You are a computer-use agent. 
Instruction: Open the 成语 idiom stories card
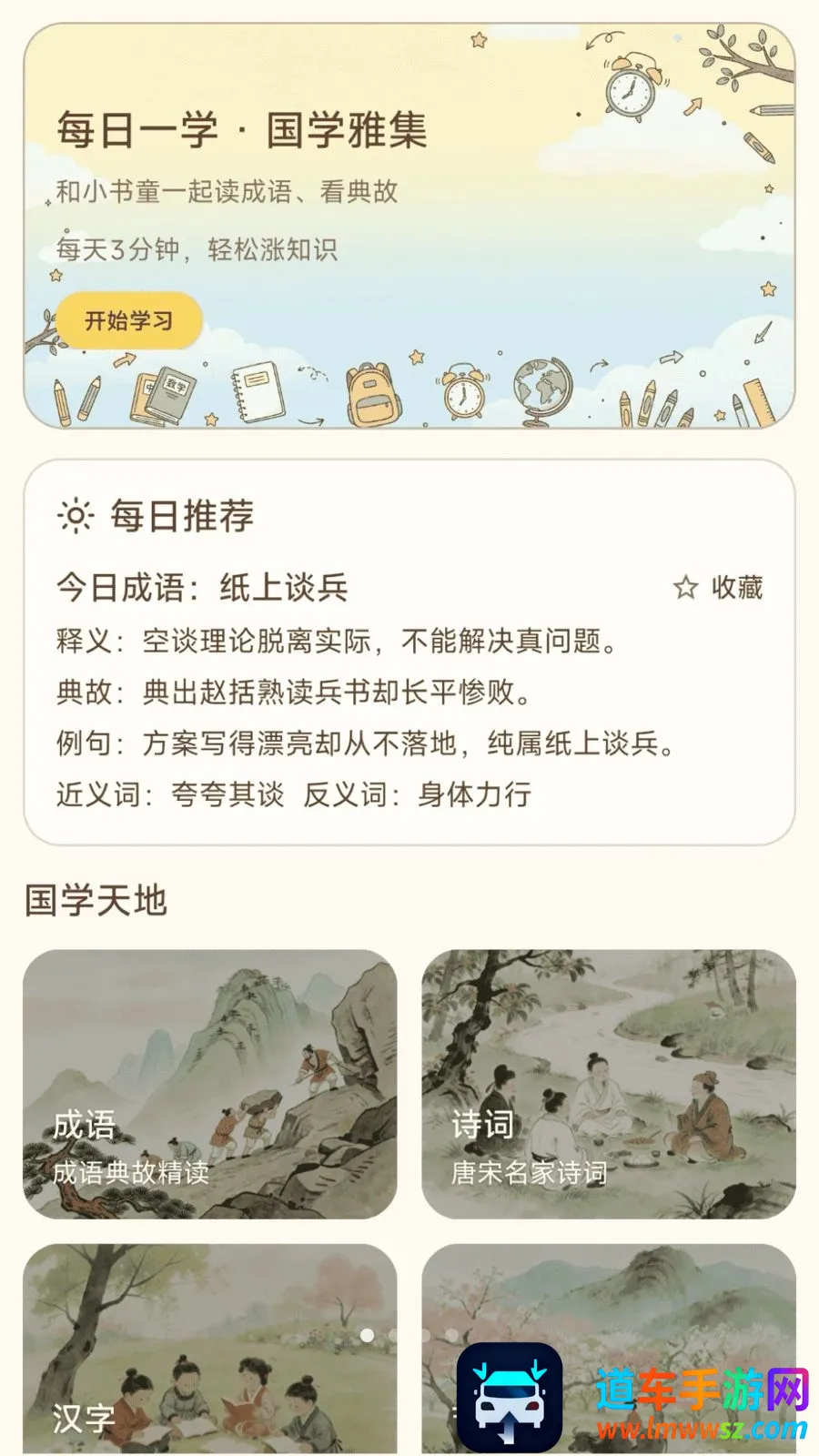(x=210, y=1084)
